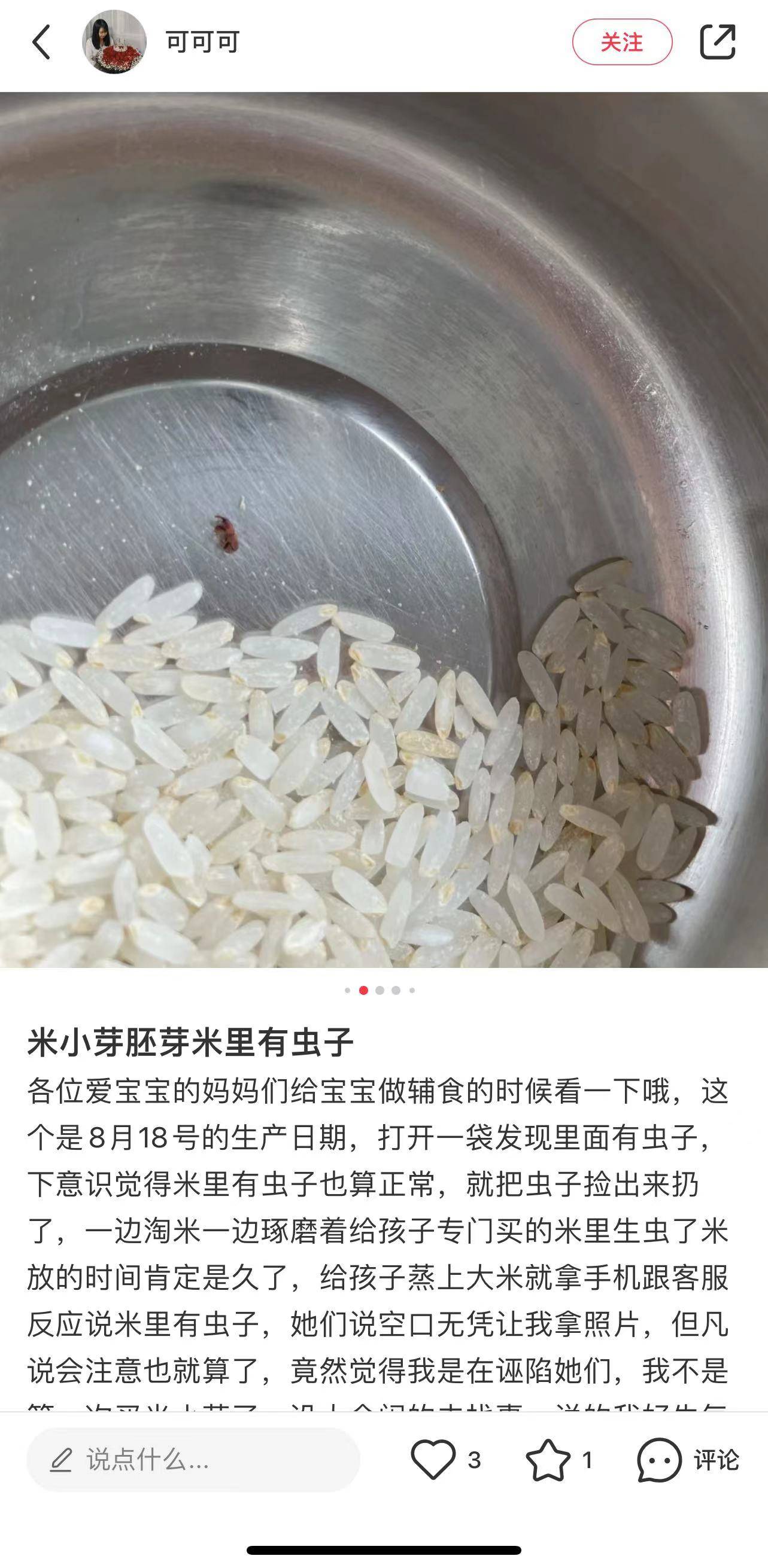768x1568 pixels.
Task: Open the 评论 comments section
Action: tap(688, 1460)
